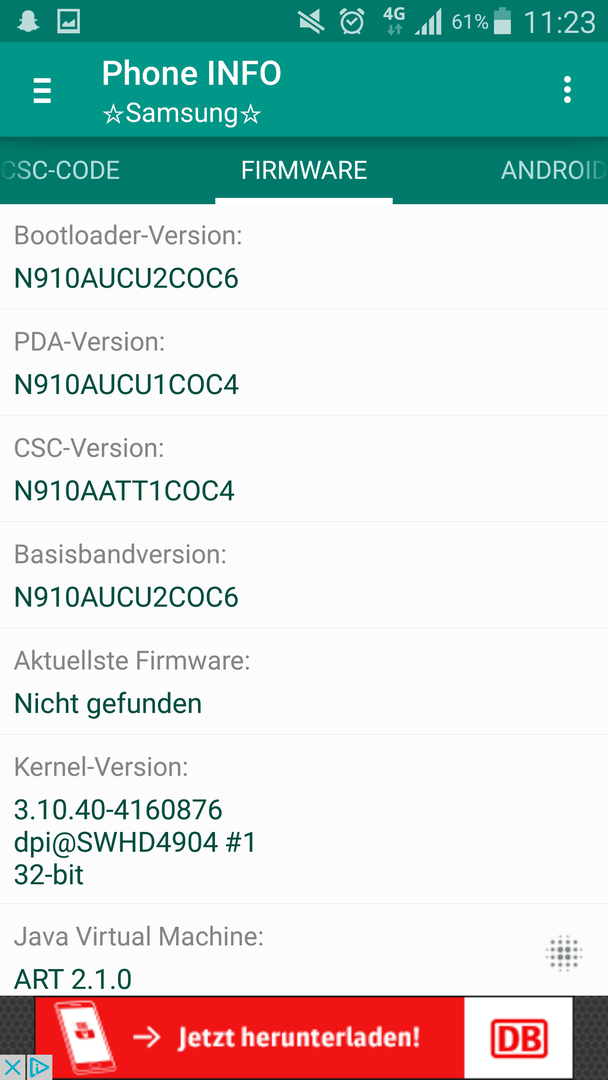Select the FIRMWARE tab
Viewport: 608px width, 1080px height.
pyautogui.click(x=304, y=170)
